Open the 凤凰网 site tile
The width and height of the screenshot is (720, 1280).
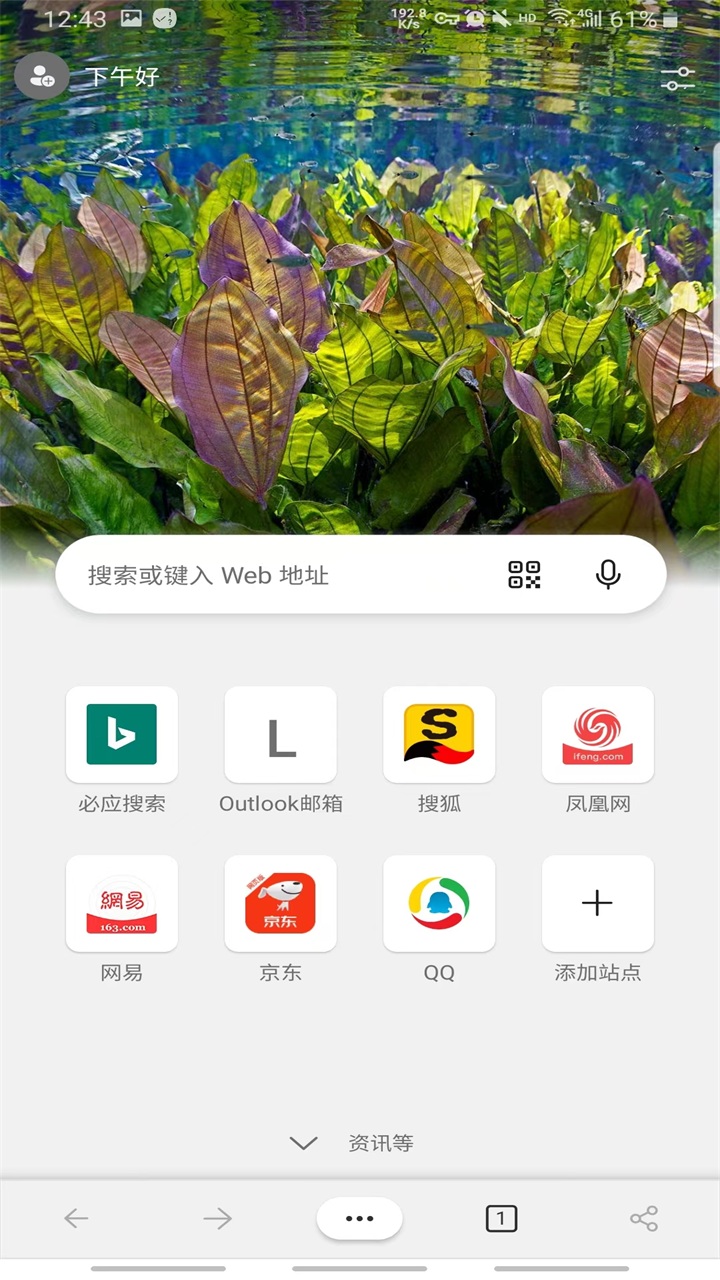point(598,735)
